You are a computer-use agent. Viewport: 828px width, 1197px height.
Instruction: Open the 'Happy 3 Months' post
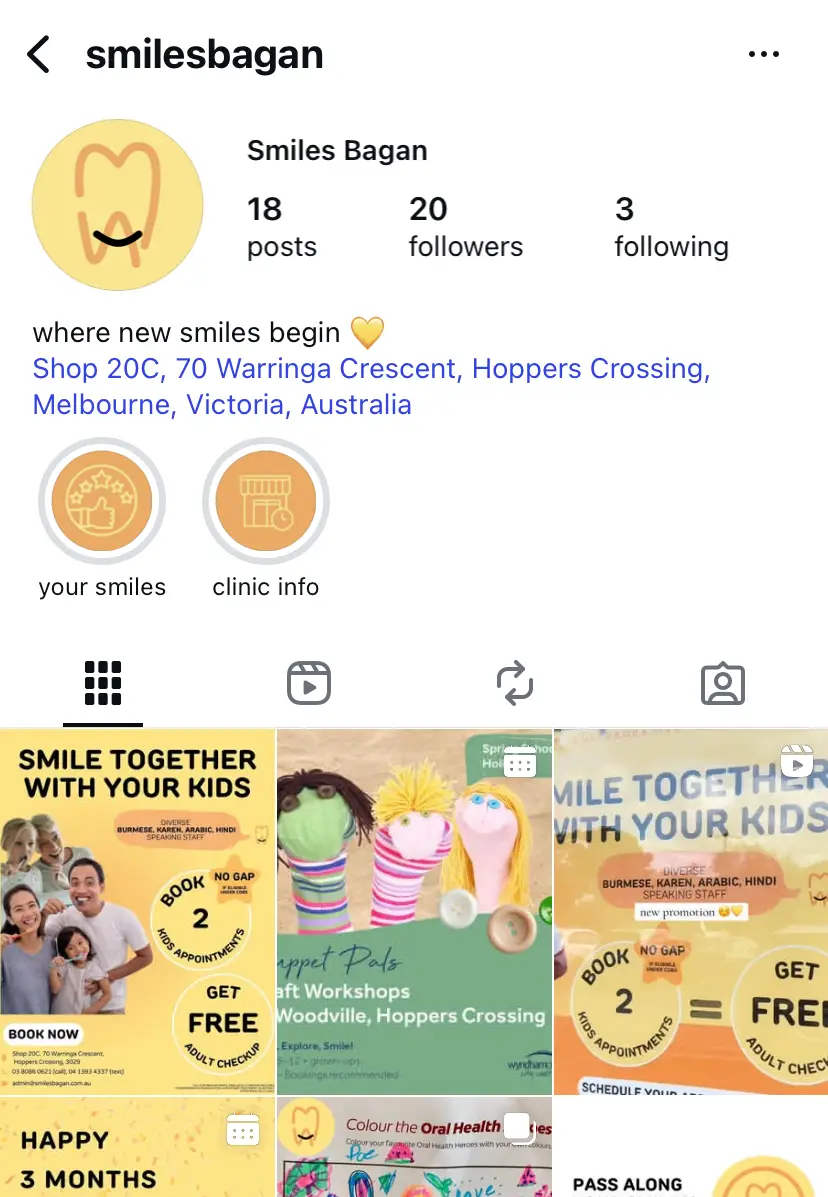point(137,1148)
